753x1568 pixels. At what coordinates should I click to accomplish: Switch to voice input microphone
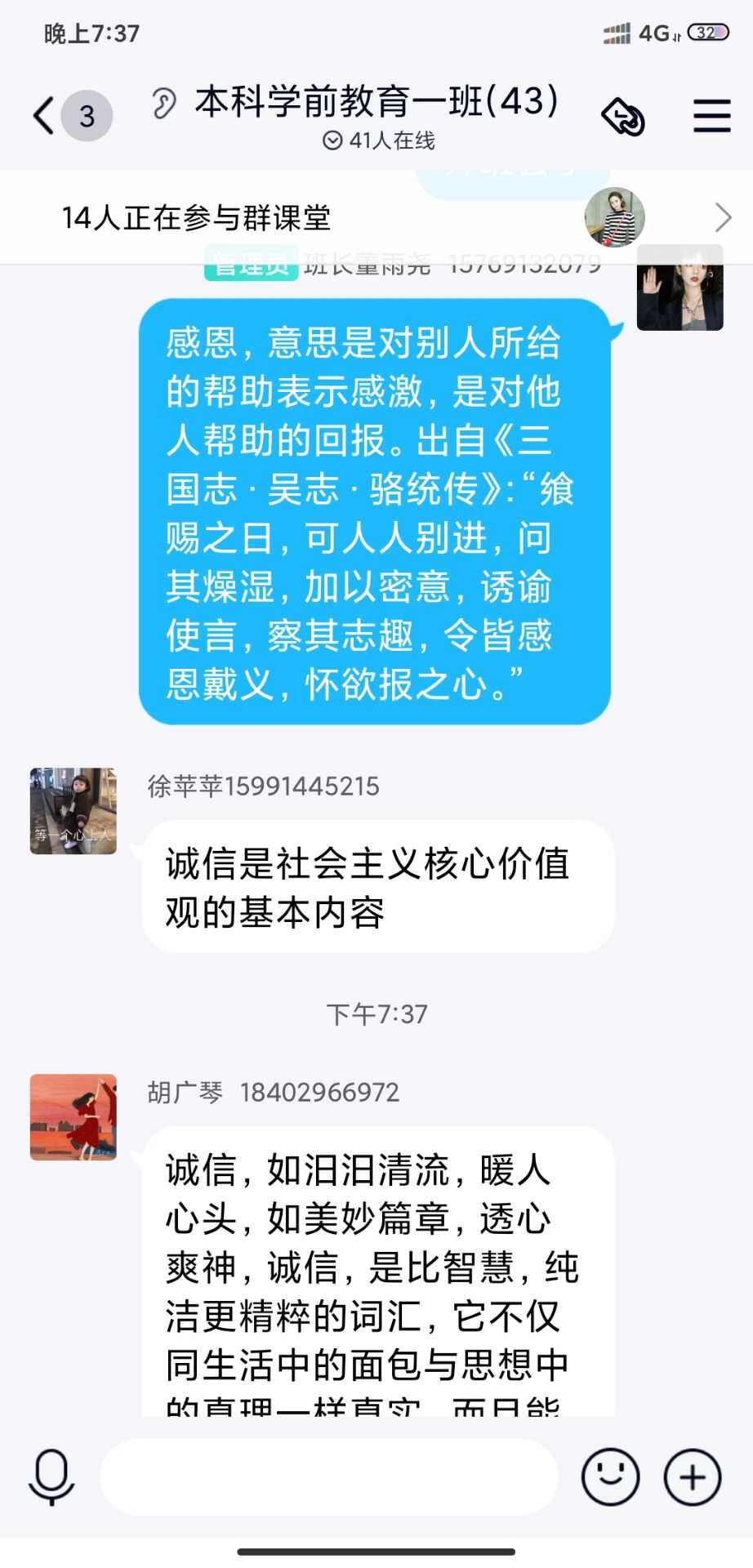(x=51, y=1477)
